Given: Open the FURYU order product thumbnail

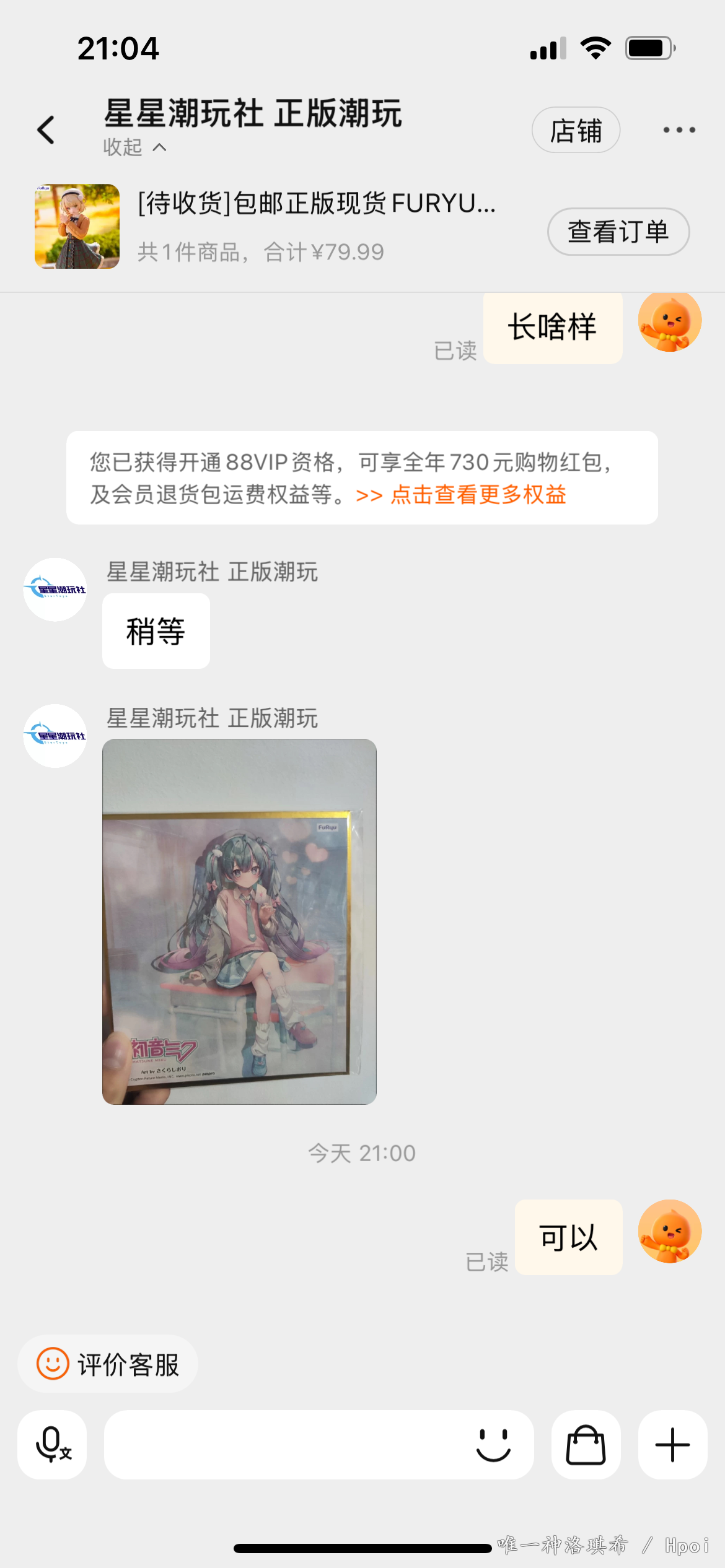Looking at the screenshot, I should coord(77,226).
